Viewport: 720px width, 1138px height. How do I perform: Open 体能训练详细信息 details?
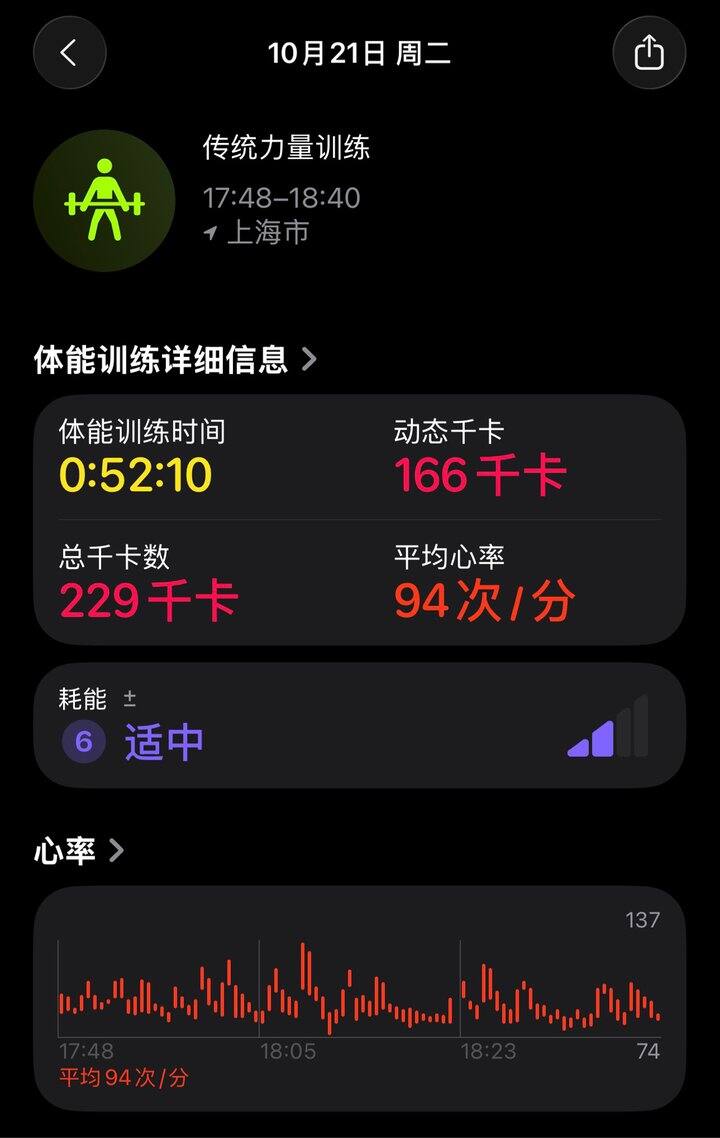point(175,359)
